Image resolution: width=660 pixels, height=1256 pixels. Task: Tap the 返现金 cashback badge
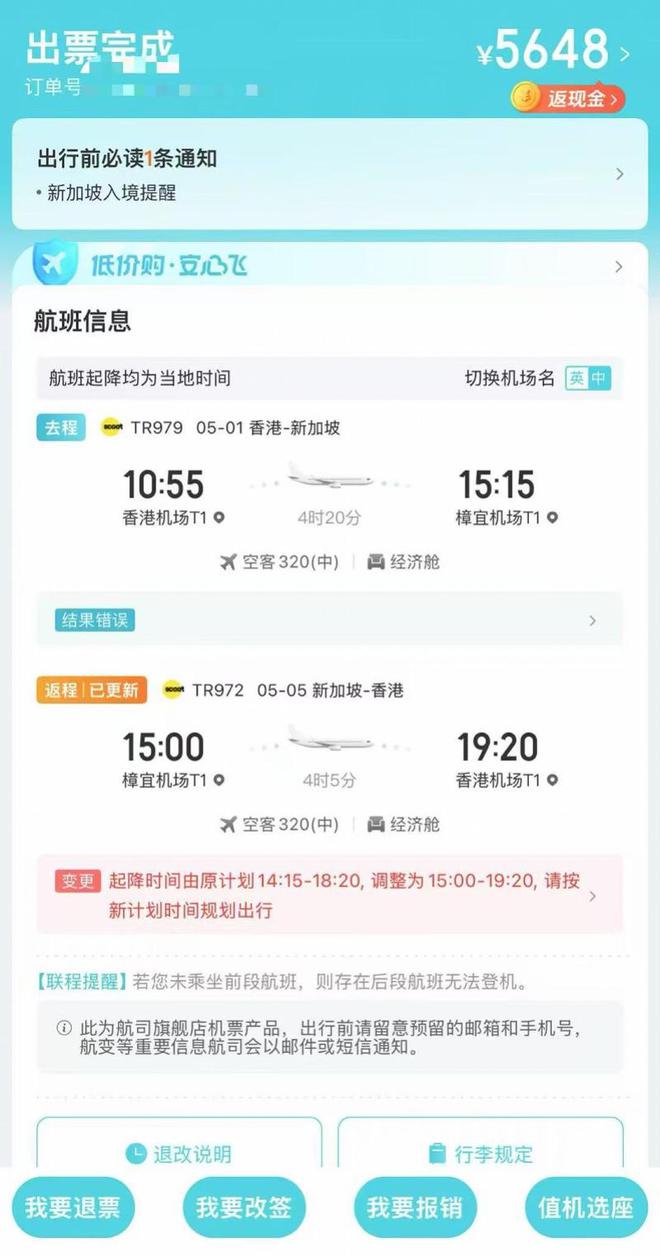click(x=569, y=98)
